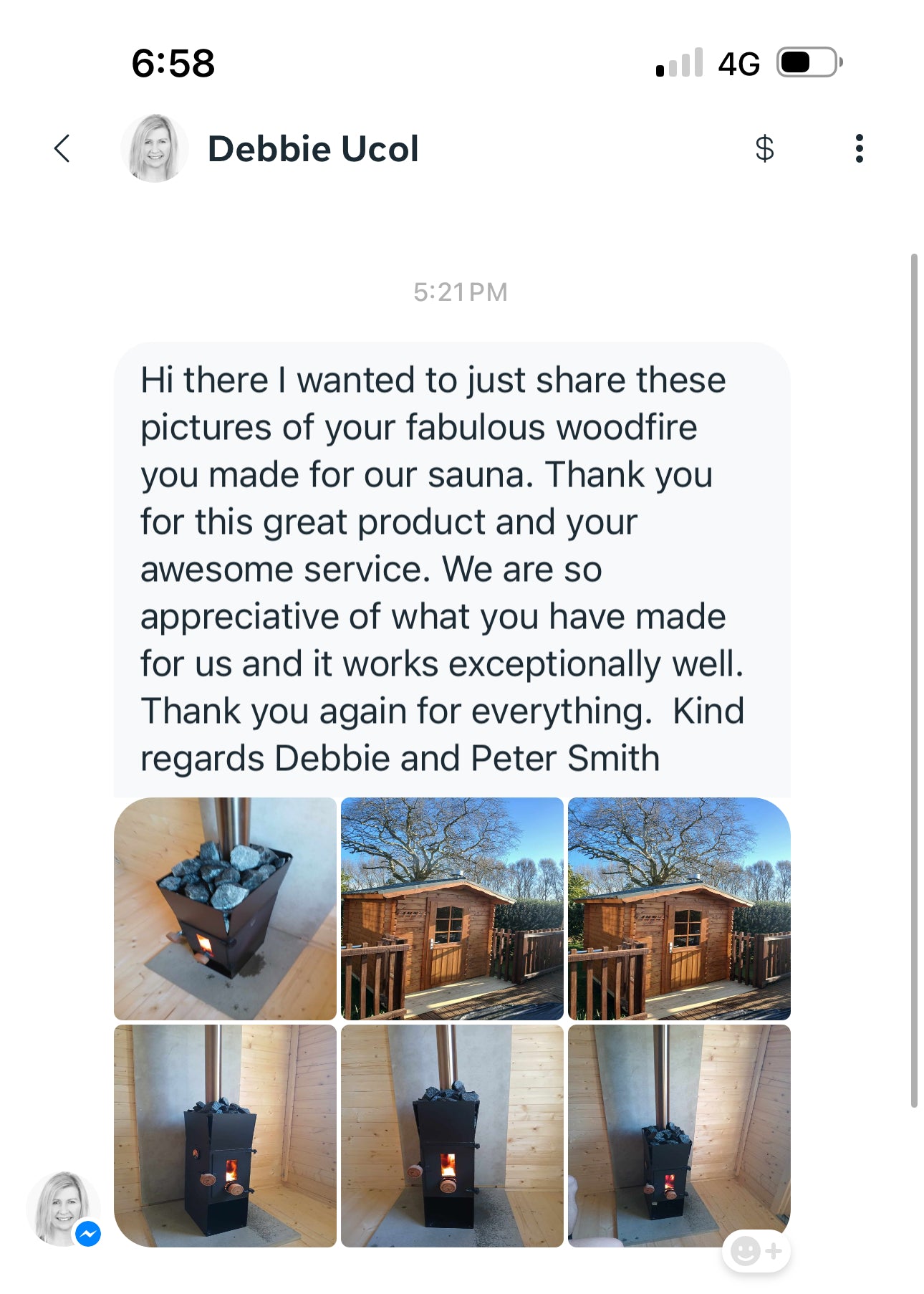Screen dimensions: 924x1294
Task: Open the close-up photo of stove with rocks
Action: pos(225,909)
